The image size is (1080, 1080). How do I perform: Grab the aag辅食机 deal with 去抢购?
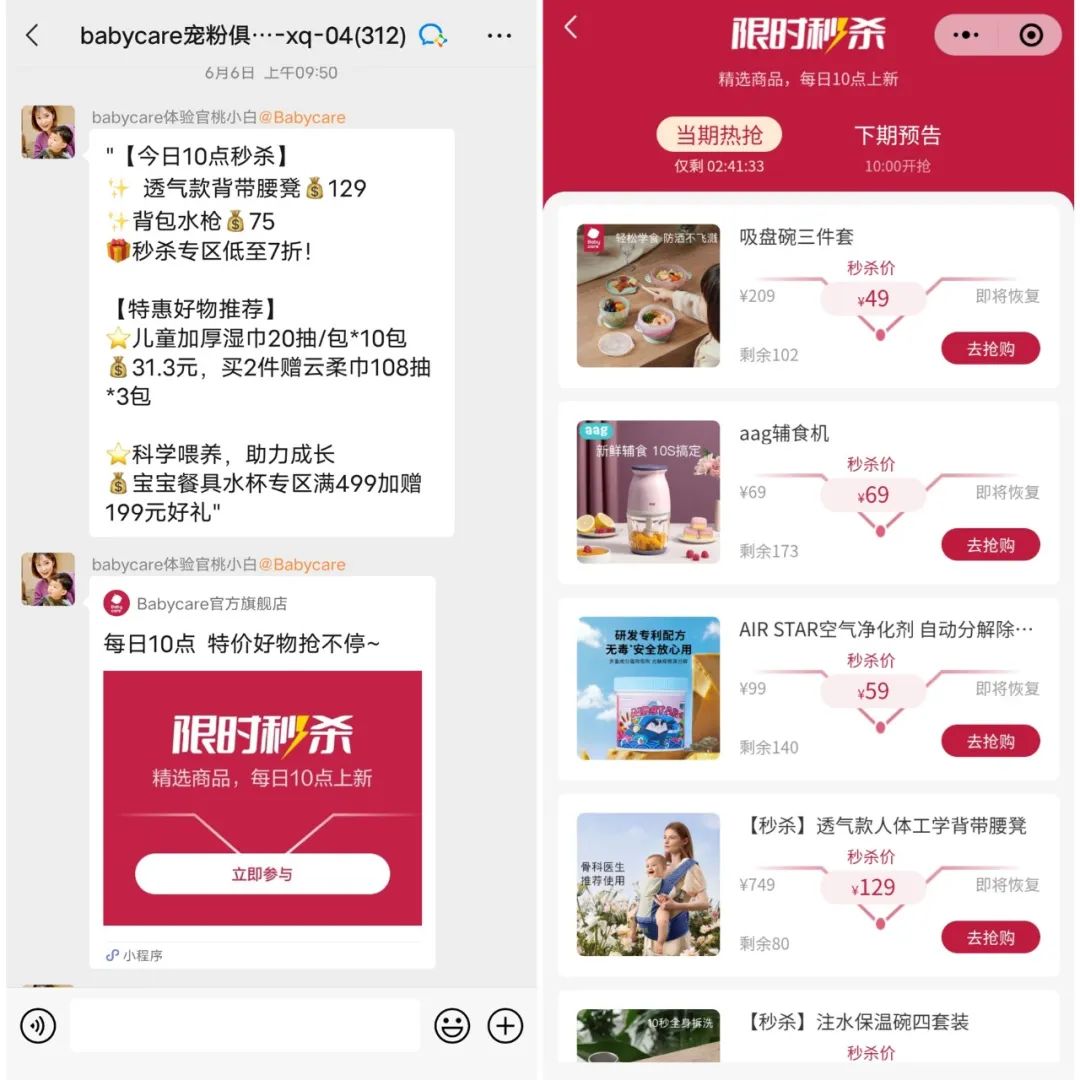(x=990, y=545)
